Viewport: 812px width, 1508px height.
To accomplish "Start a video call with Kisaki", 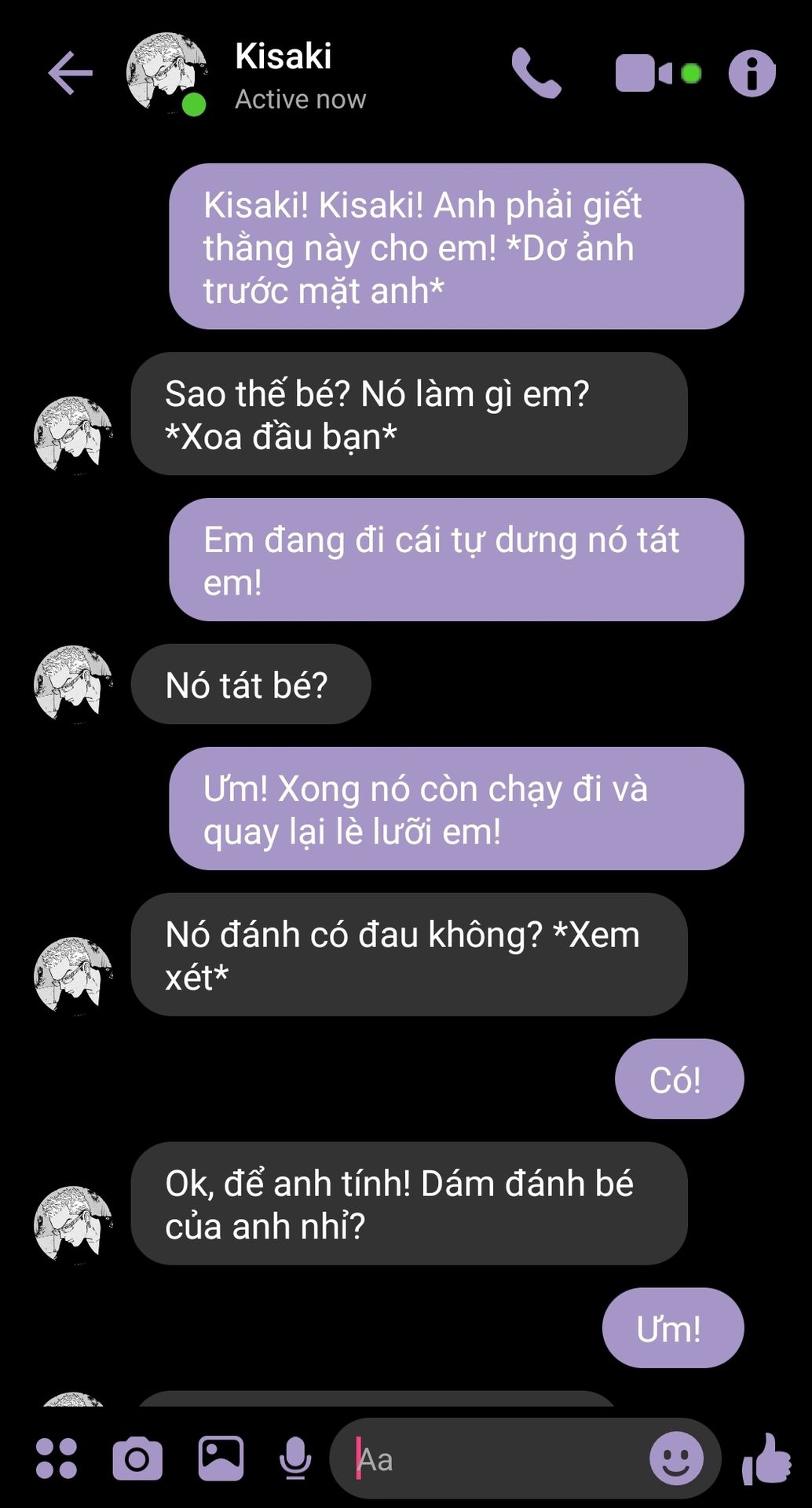I will (x=646, y=73).
